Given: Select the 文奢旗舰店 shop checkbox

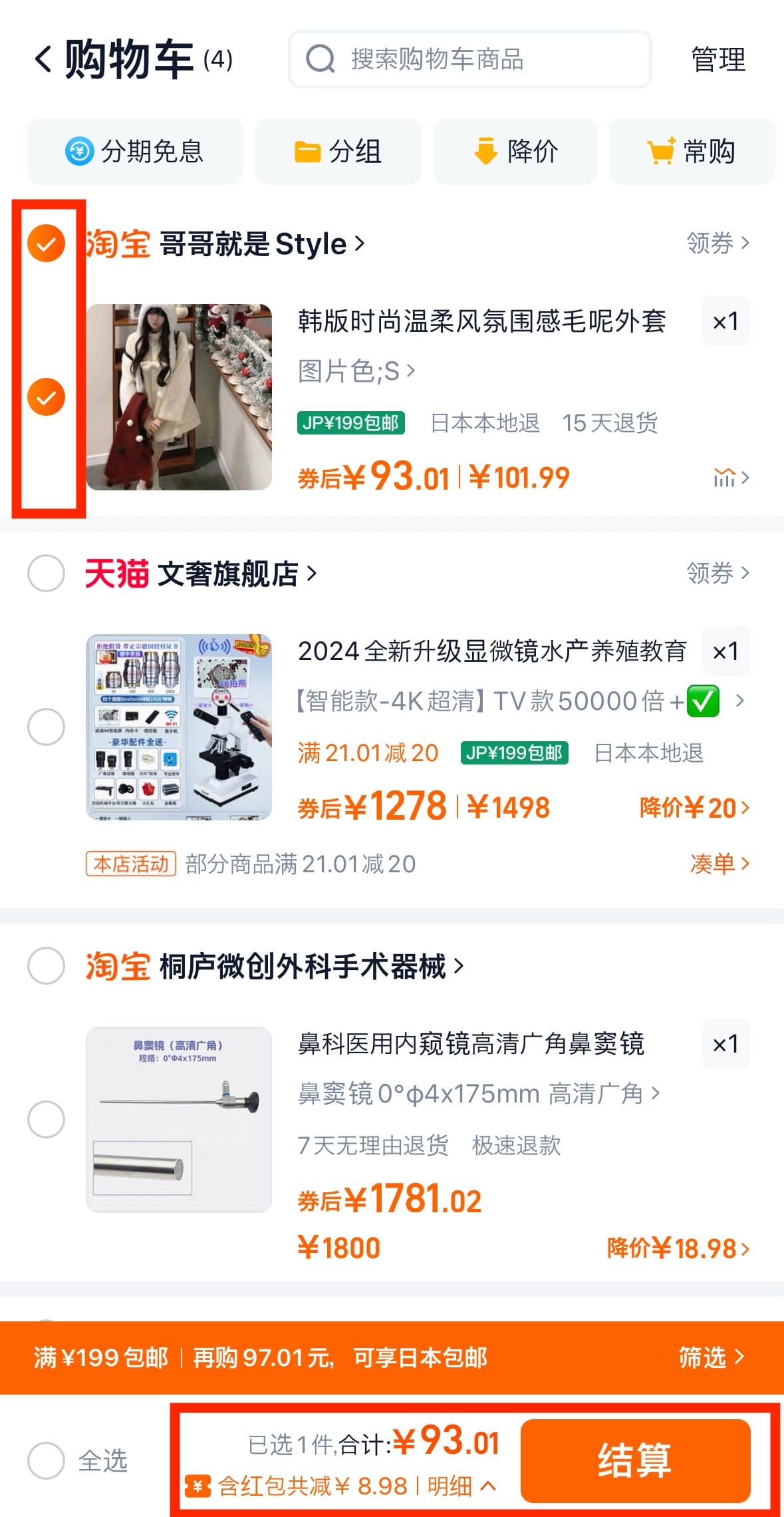Looking at the screenshot, I should (x=46, y=573).
